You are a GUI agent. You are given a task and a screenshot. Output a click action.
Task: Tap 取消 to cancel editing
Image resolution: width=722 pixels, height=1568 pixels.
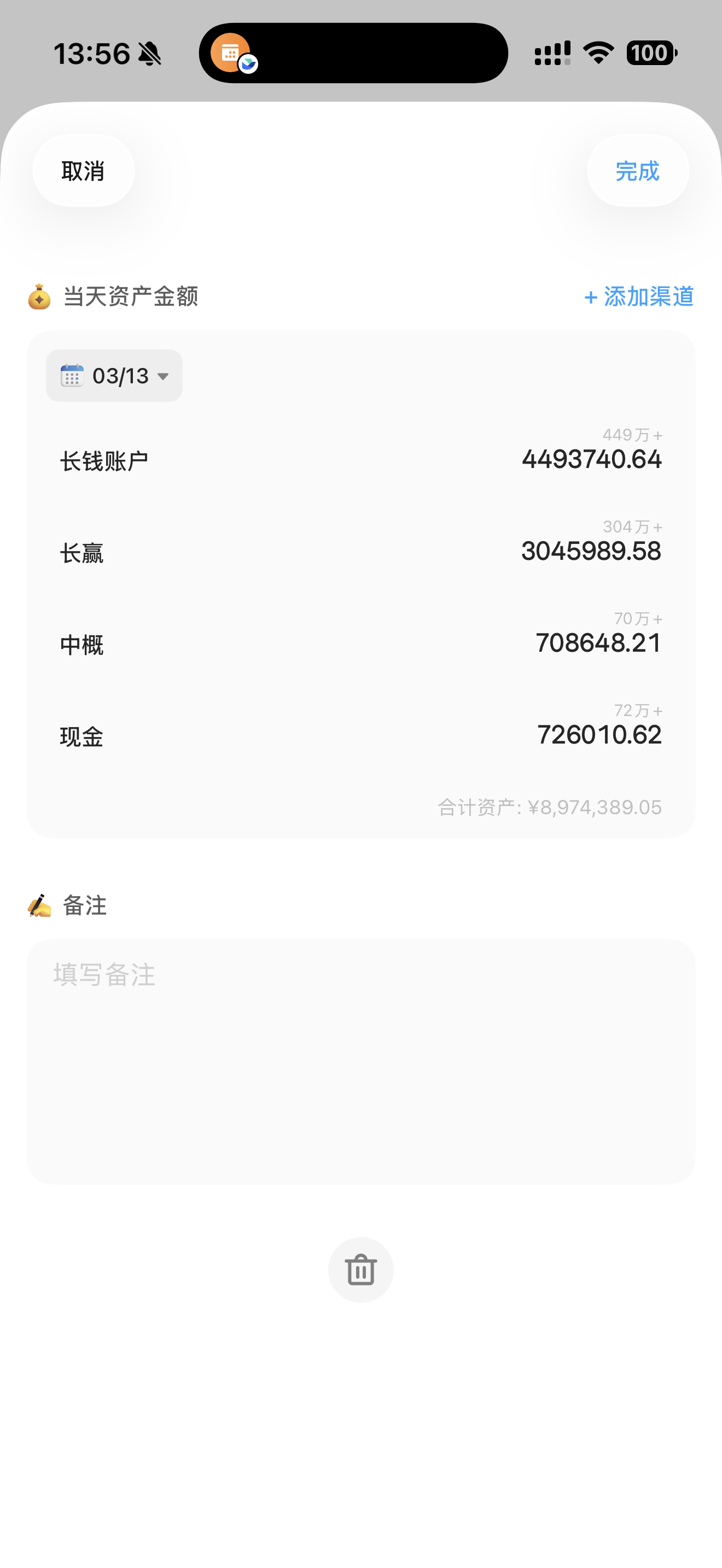83,171
